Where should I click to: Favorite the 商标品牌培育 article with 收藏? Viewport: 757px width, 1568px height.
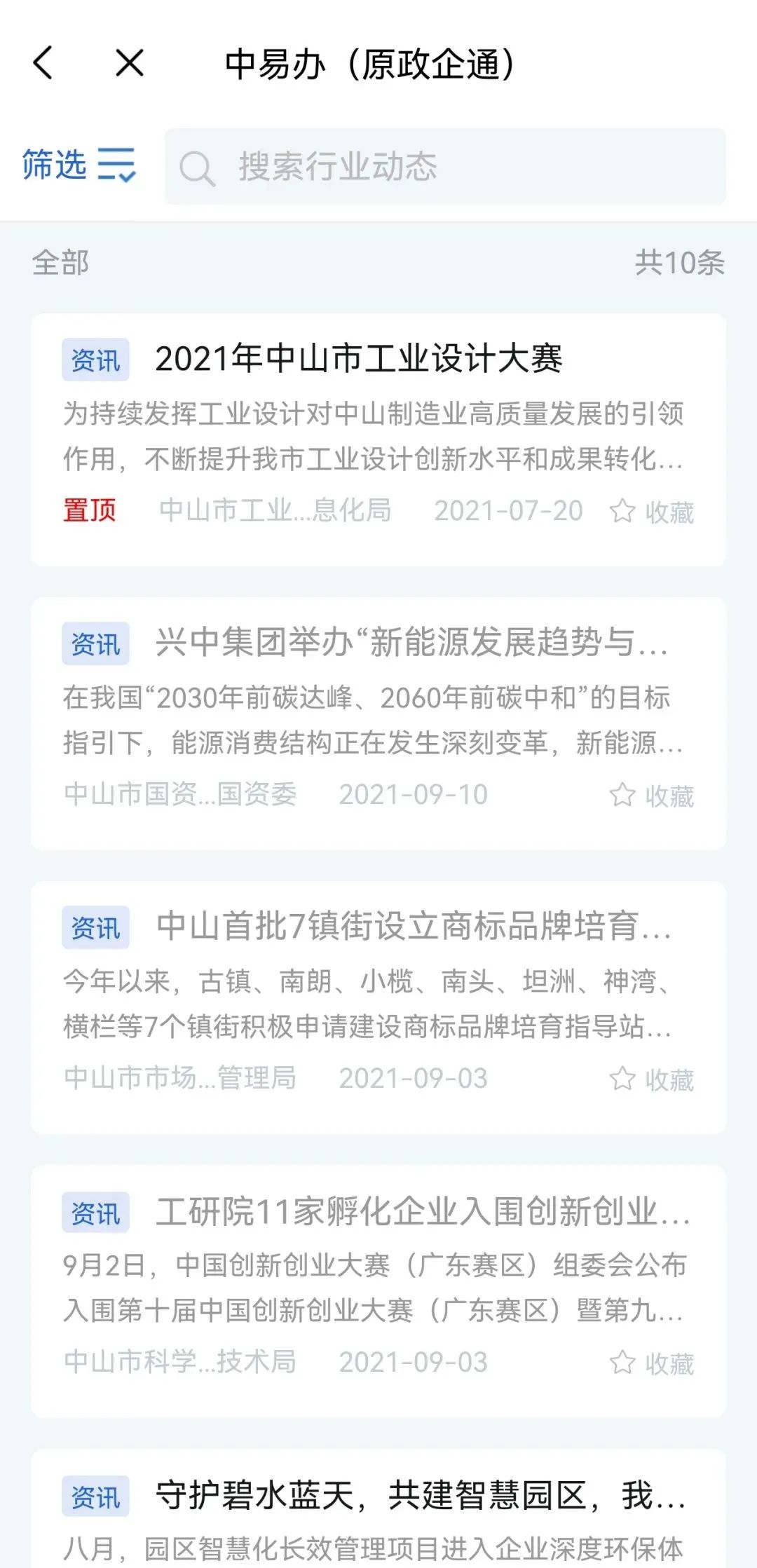[x=652, y=1079]
